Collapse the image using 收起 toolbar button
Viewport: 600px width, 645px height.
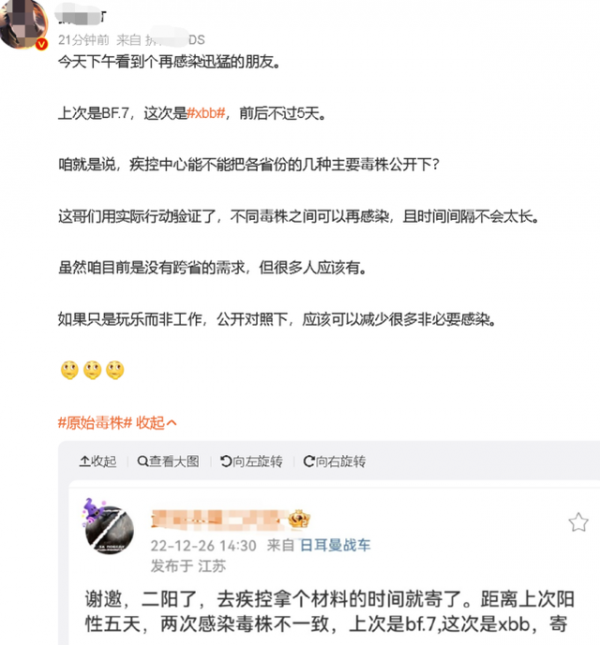coord(98,461)
